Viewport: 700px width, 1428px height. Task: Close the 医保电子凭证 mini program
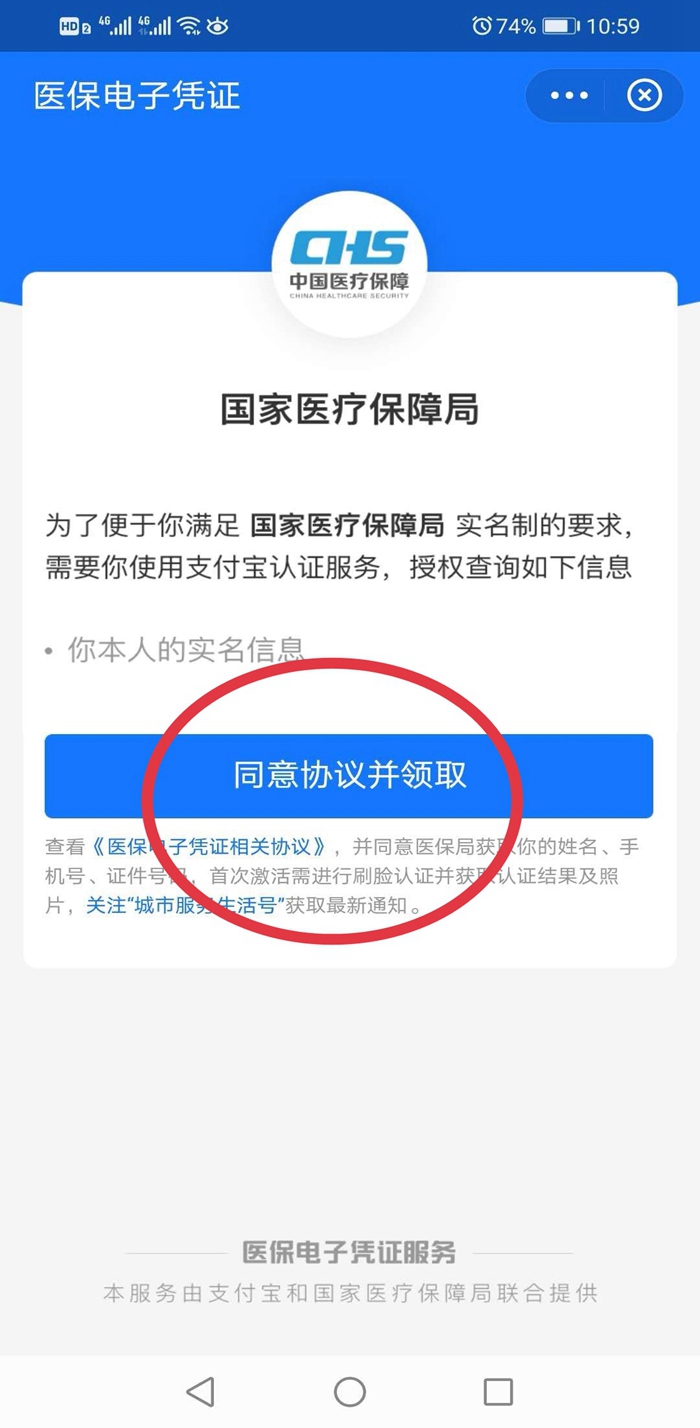pos(644,96)
